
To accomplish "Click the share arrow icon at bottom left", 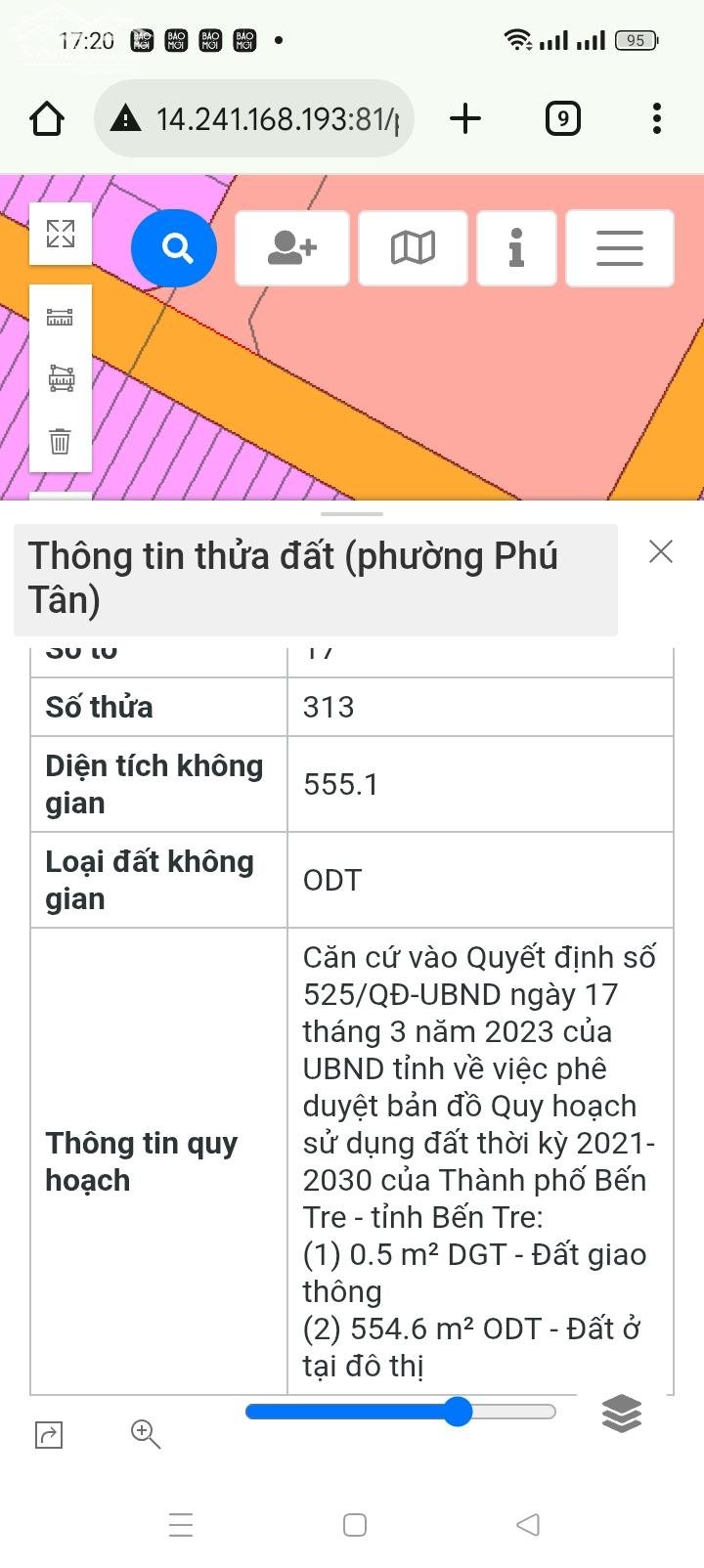I will click(47, 1434).
